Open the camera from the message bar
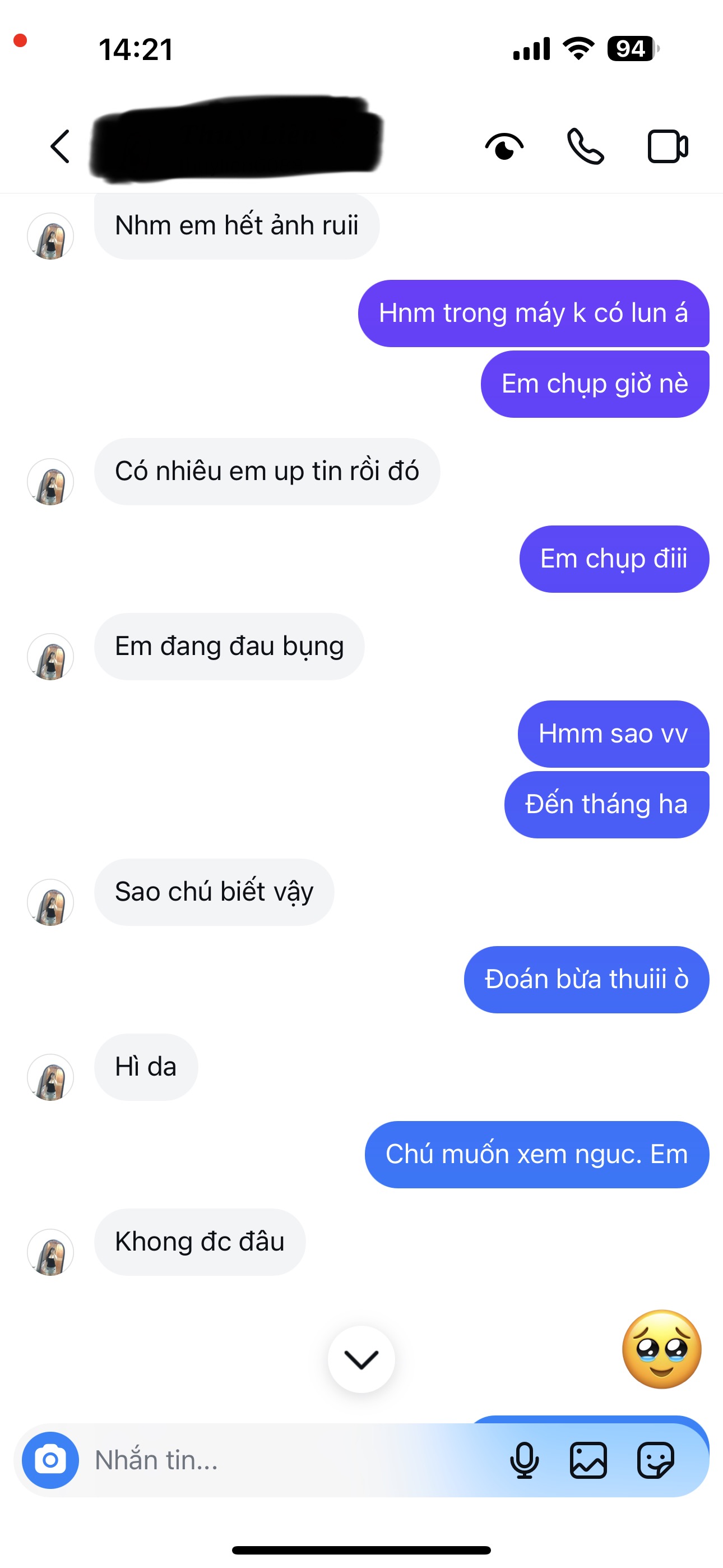723x1568 pixels. [x=50, y=1460]
